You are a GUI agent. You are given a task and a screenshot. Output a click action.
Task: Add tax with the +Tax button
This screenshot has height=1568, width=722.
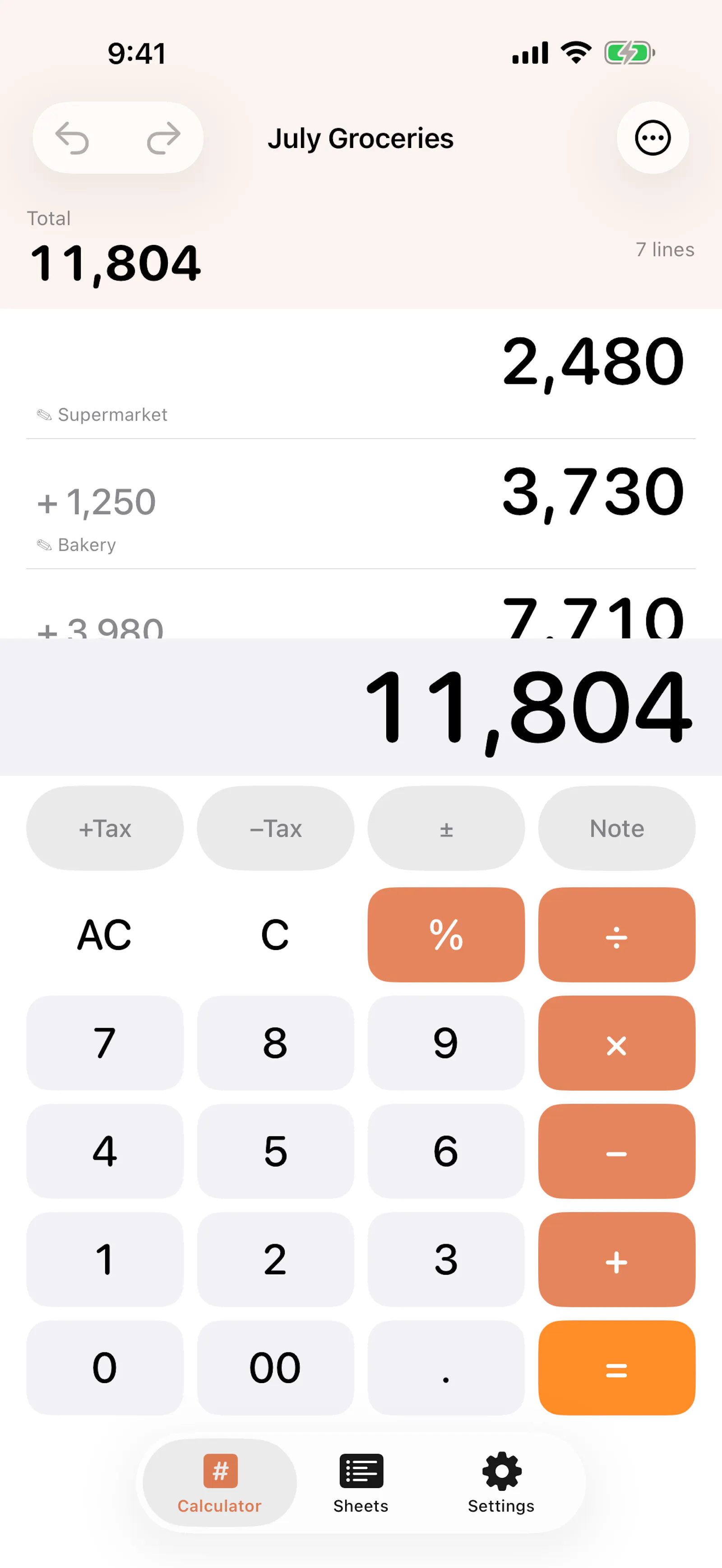pyautogui.click(x=105, y=828)
